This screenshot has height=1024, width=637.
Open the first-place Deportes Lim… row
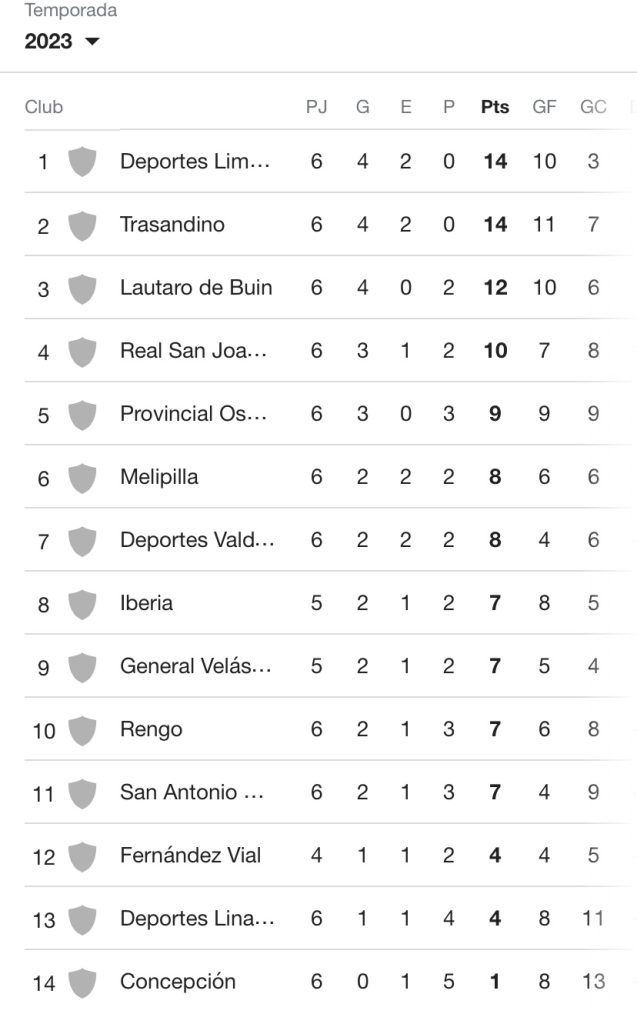tap(327, 161)
